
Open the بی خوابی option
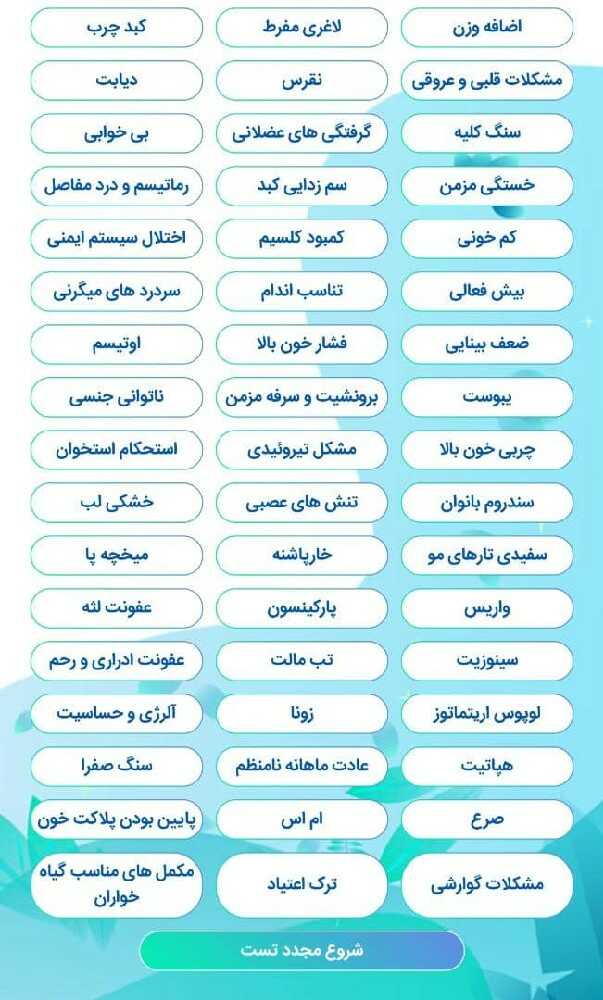[117, 133]
